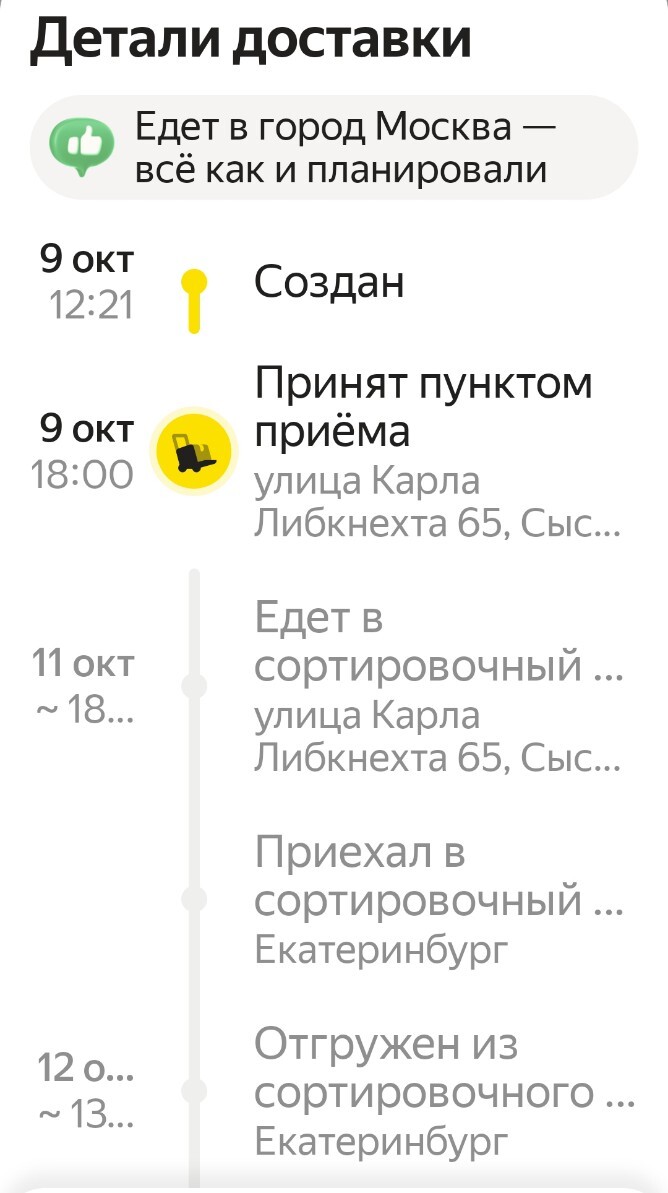The height and width of the screenshot is (1193, 668).
Task: Tap the 'Едет в город Москва' status banner
Action: click(334, 148)
